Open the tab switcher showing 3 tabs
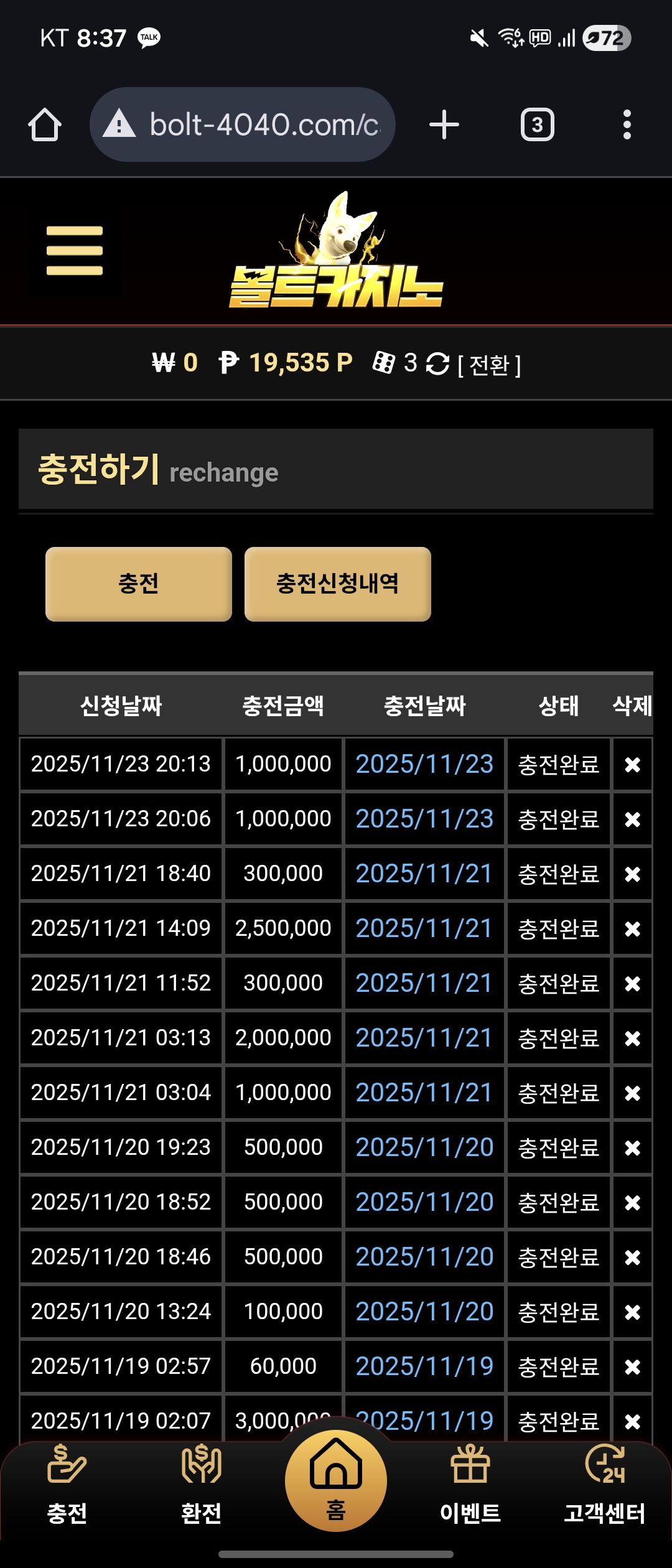The height and width of the screenshot is (1568, 672). point(537,125)
